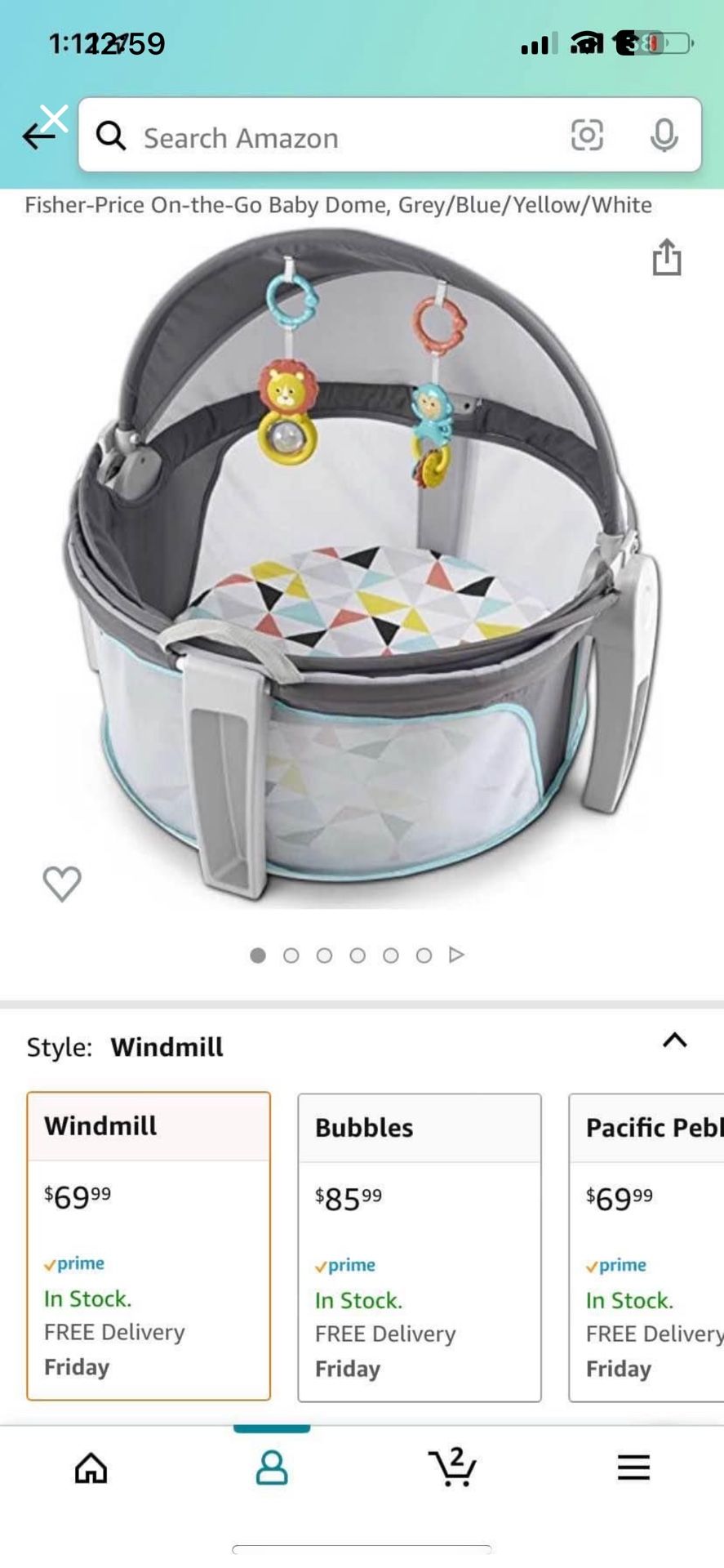Go to the Home tab

click(91, 1468)
